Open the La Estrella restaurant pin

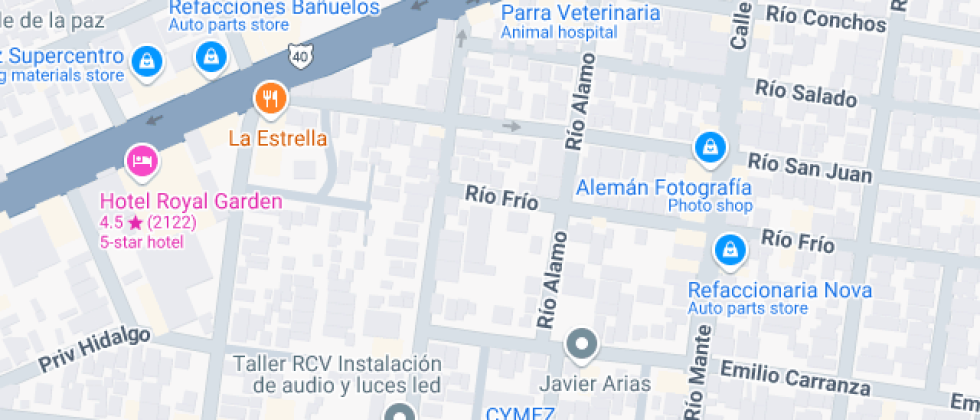(270, 99)
